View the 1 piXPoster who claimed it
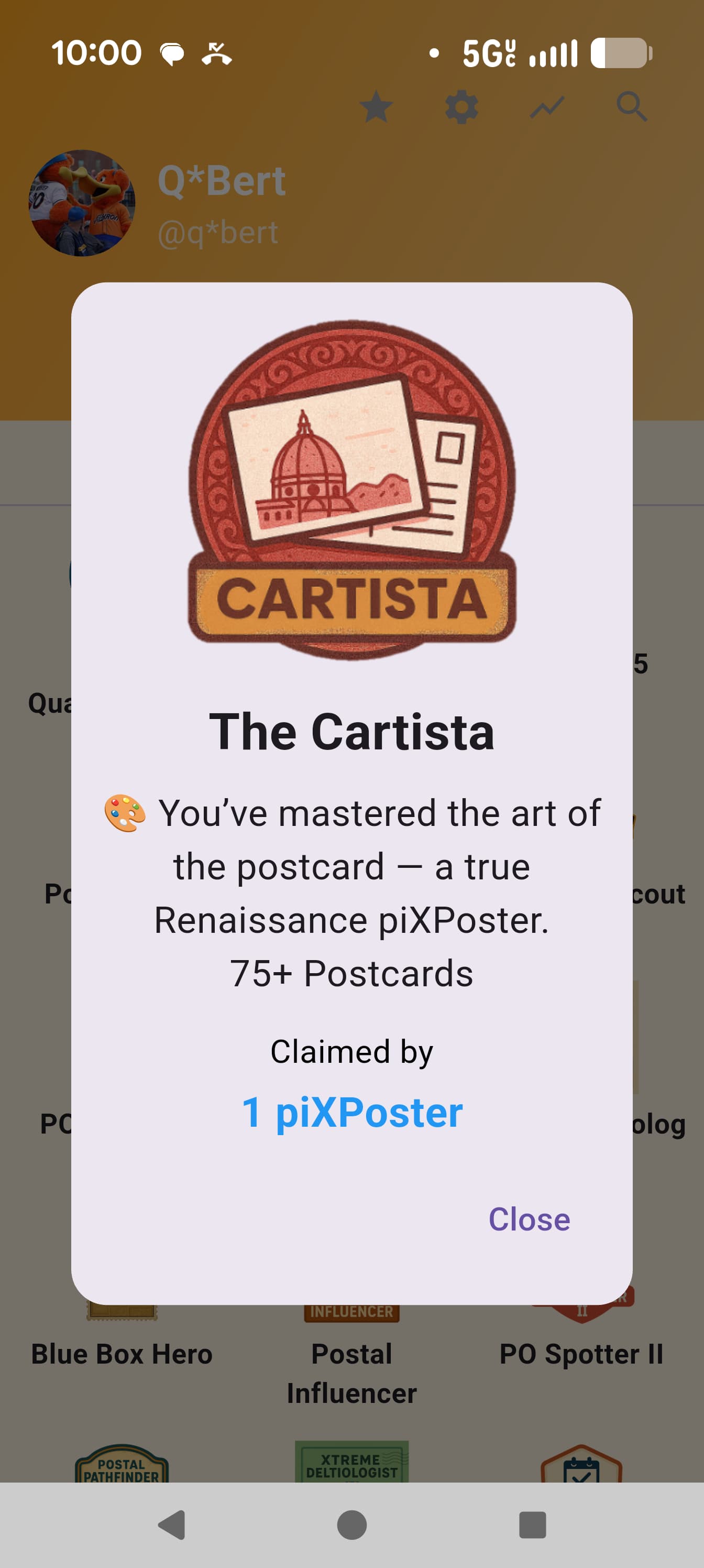 (351, 1112)
